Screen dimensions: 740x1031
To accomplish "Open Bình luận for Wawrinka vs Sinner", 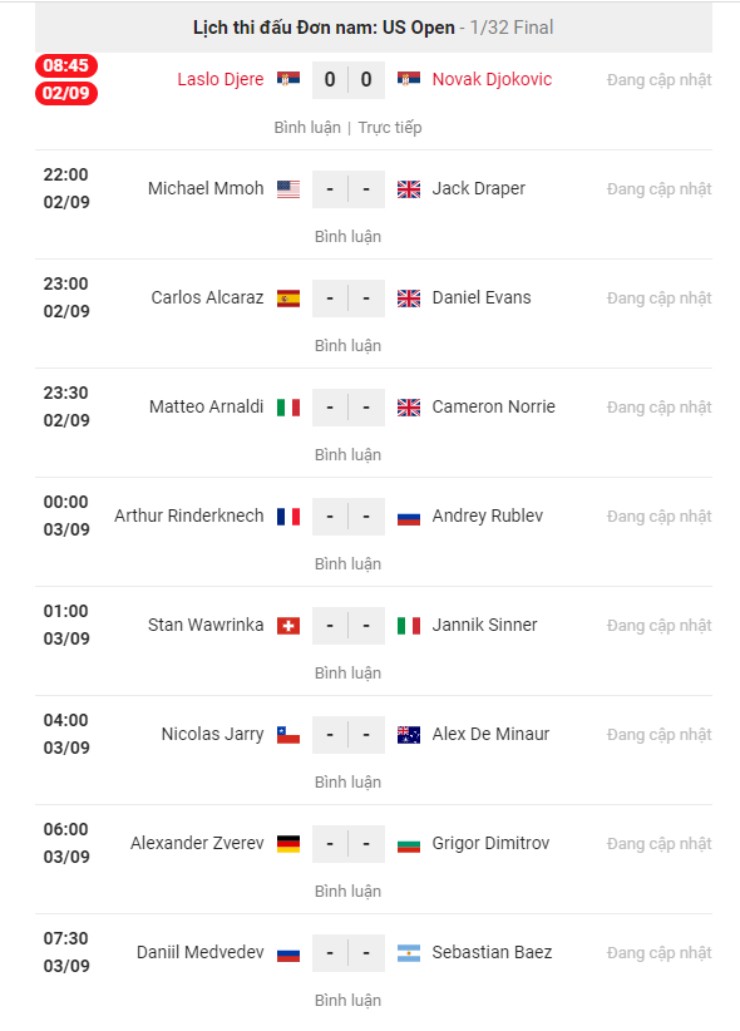I will (x=348, y=672).
